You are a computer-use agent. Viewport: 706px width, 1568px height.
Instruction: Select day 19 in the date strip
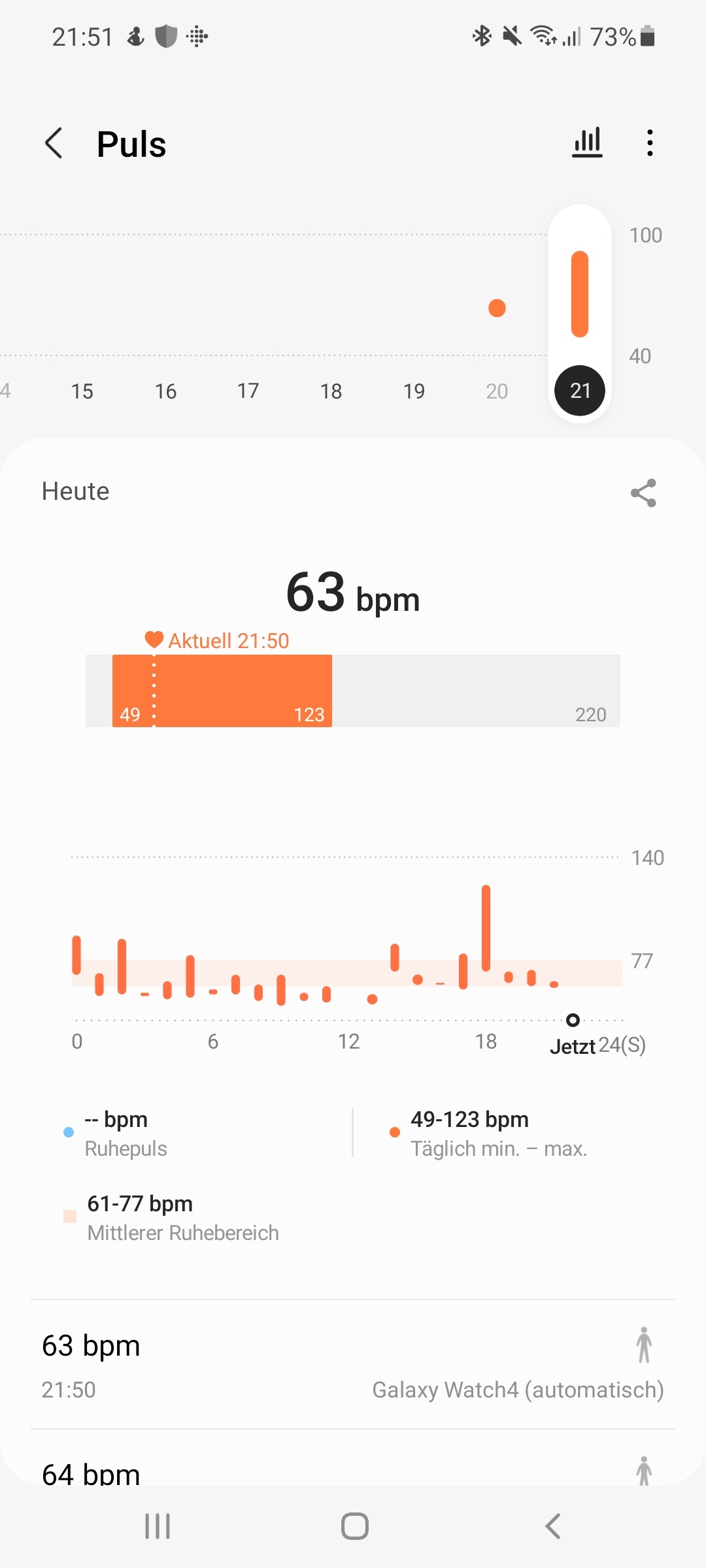click(414, 391)
